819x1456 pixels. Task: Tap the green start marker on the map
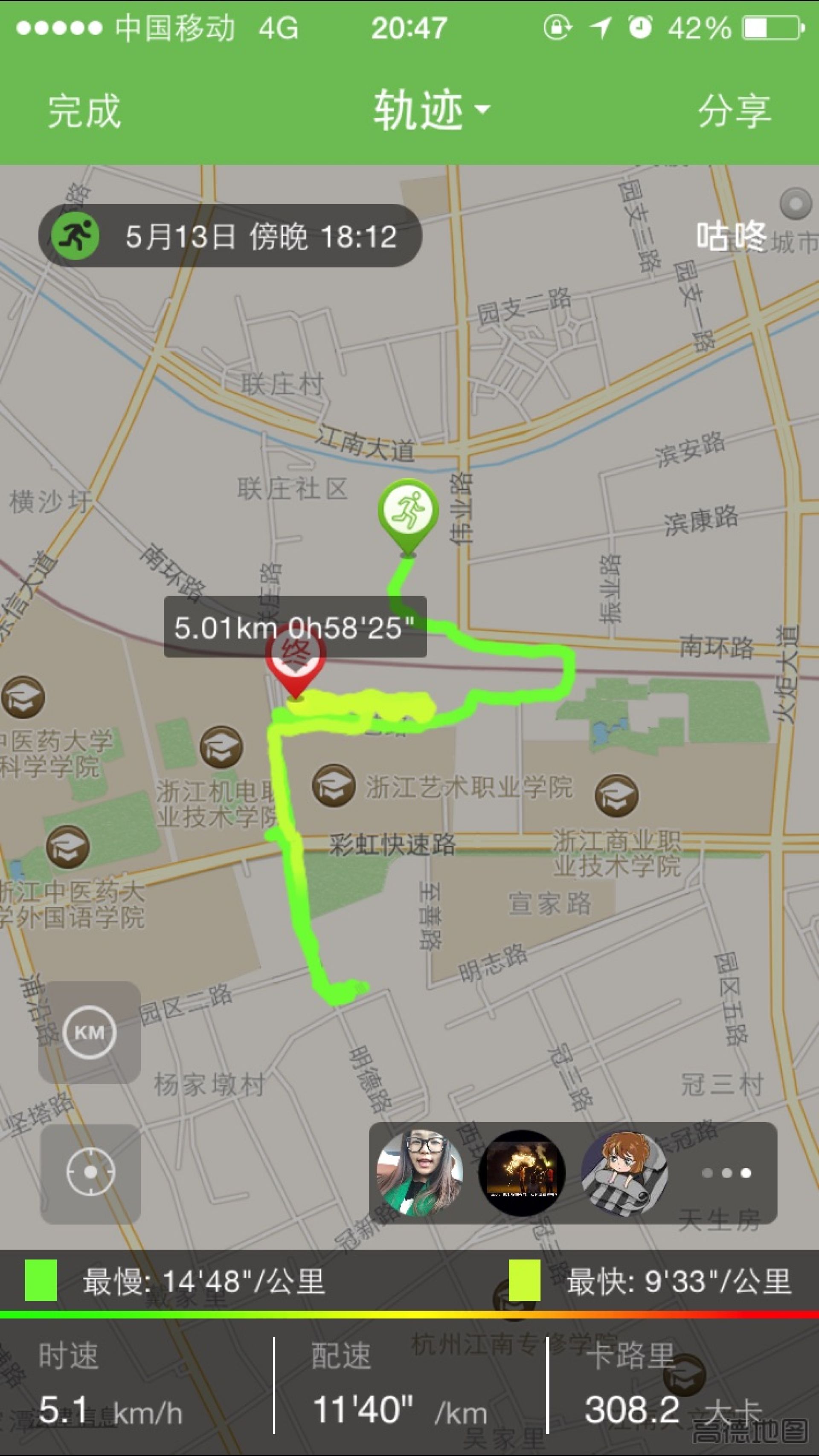click(x=408, y=512)
